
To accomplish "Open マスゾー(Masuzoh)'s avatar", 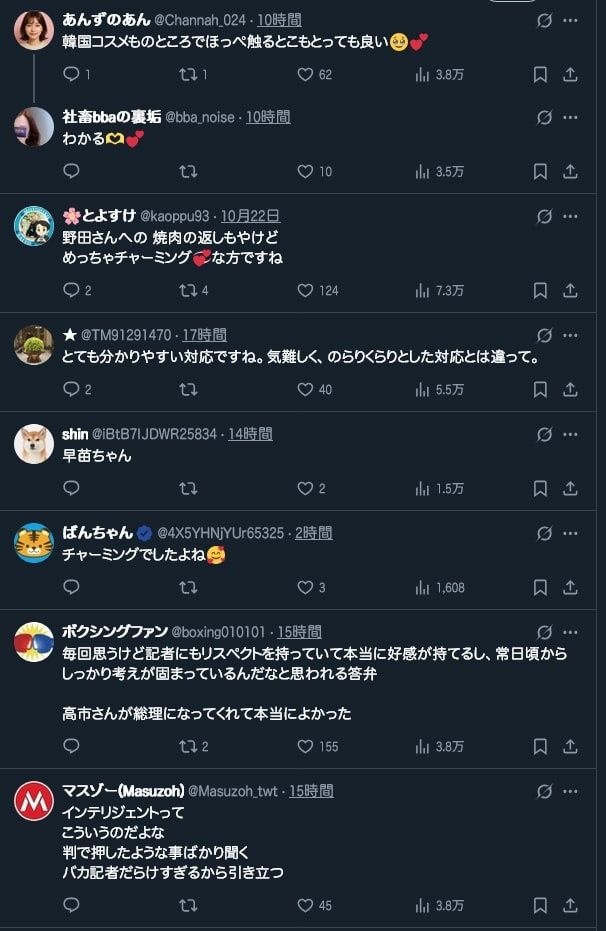I will [x=34, y=801].
